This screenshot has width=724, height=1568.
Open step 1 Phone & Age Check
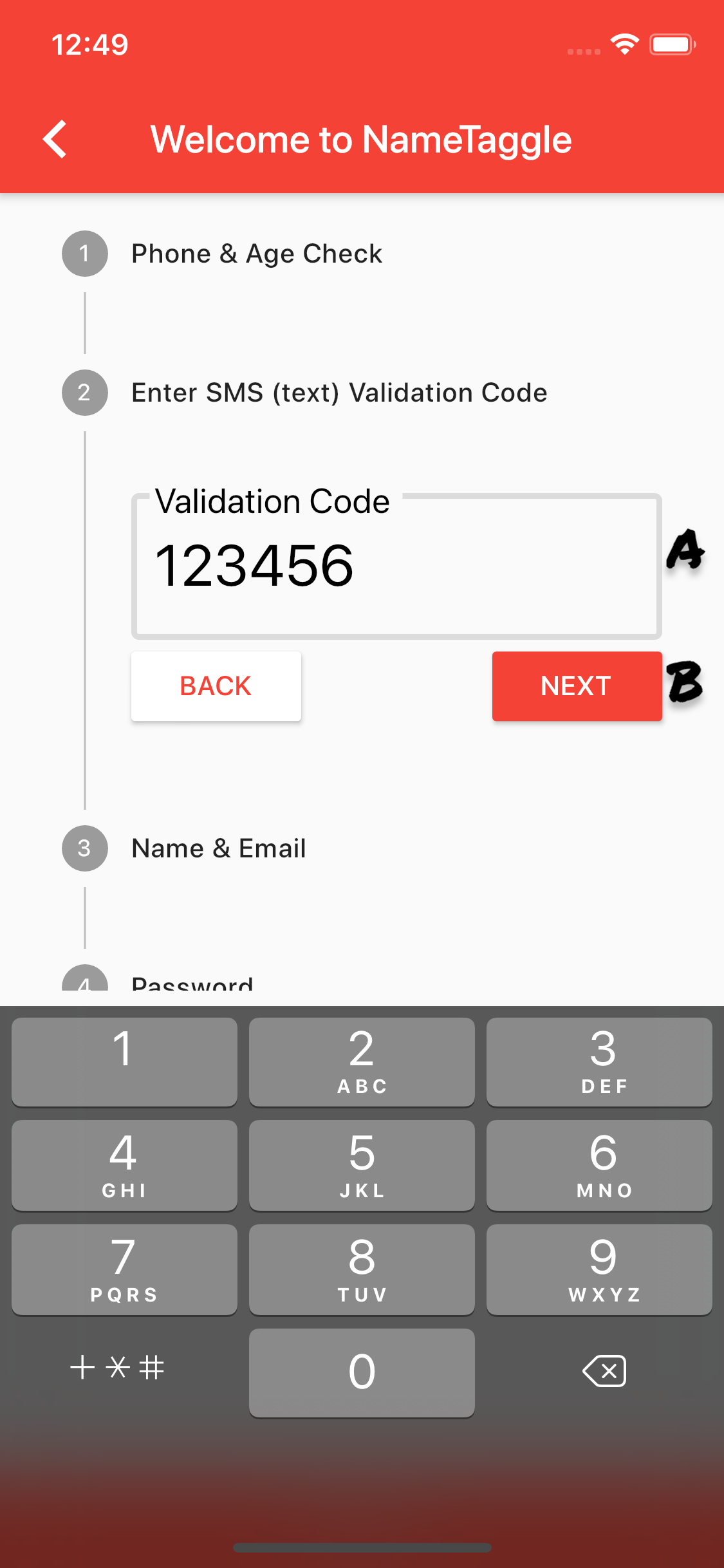click(x=223, y=254)
